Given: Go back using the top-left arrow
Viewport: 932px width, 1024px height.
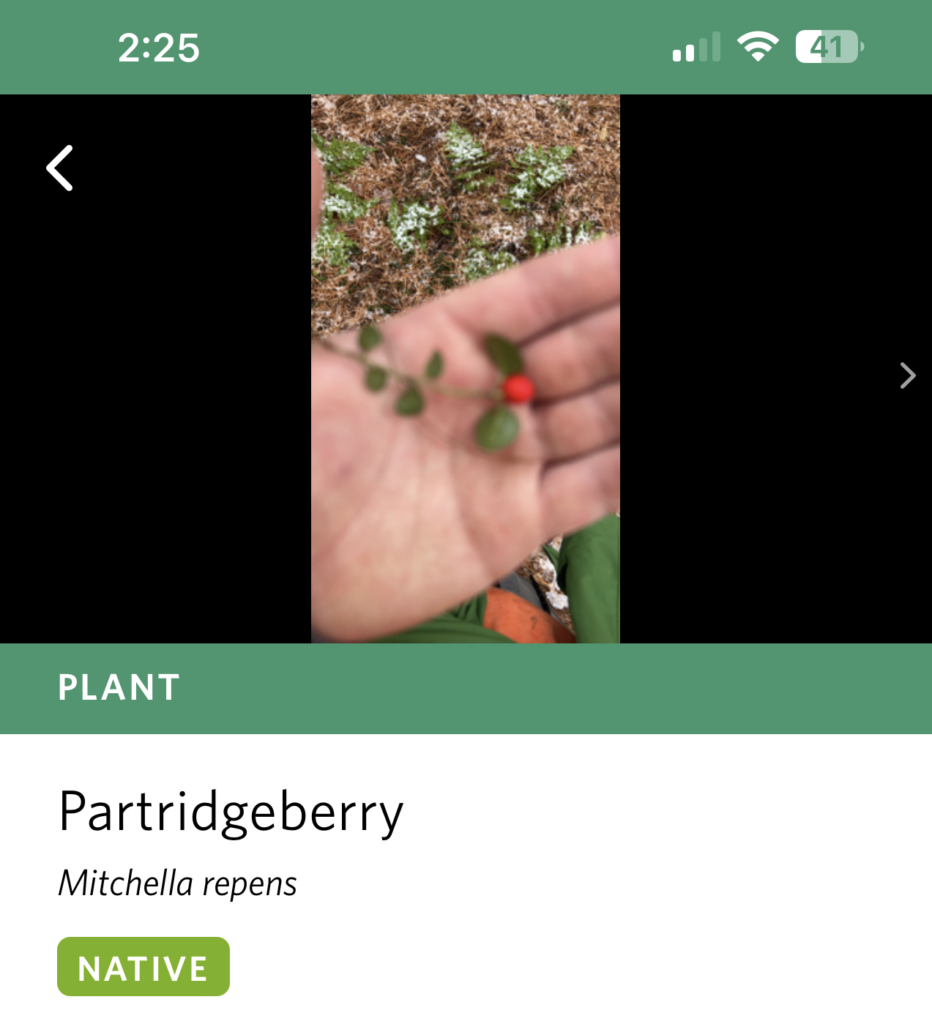Looking at the screenshot, I should coord(60,168).
